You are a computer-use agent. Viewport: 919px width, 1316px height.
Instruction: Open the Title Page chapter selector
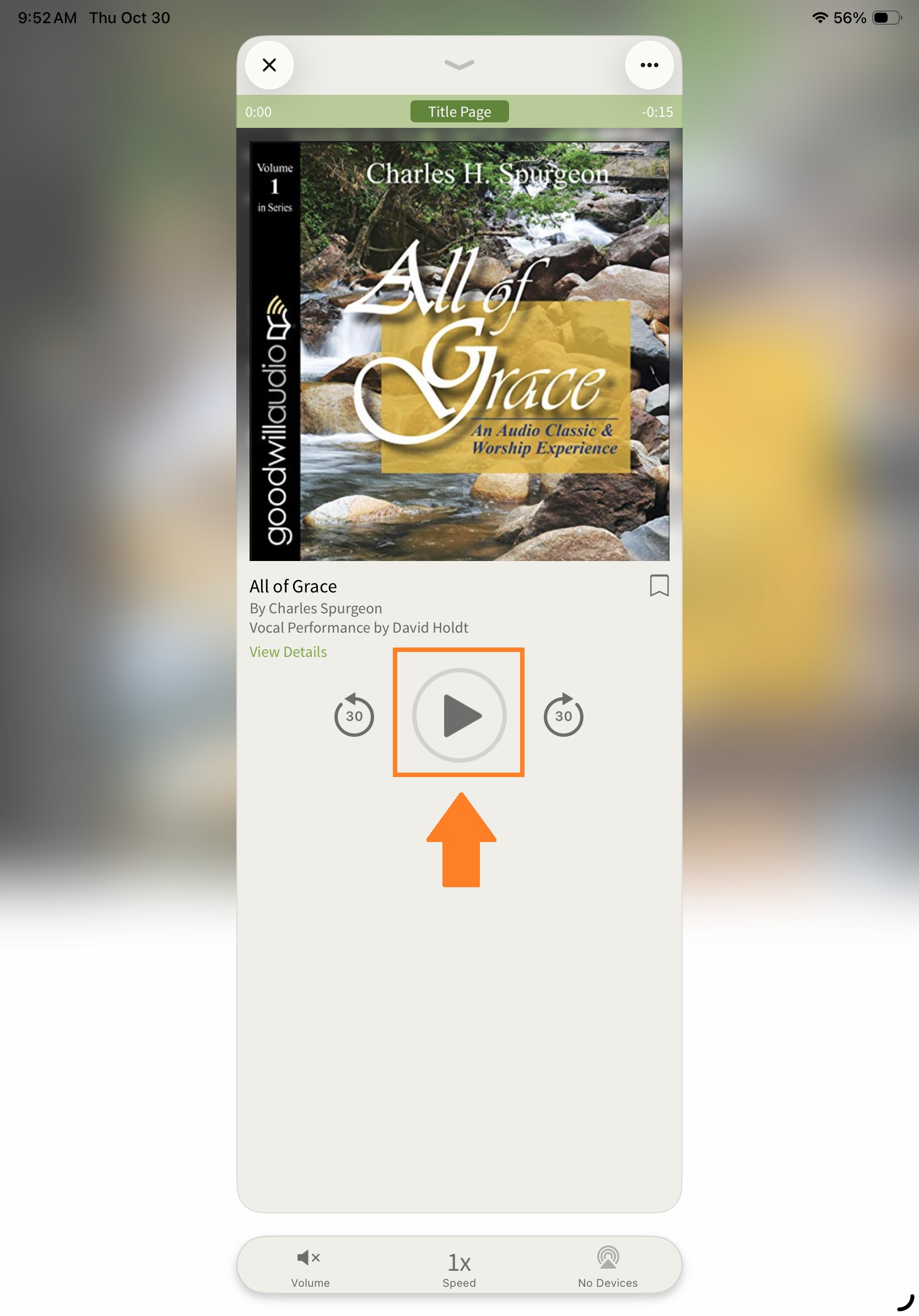coord(459,112)
